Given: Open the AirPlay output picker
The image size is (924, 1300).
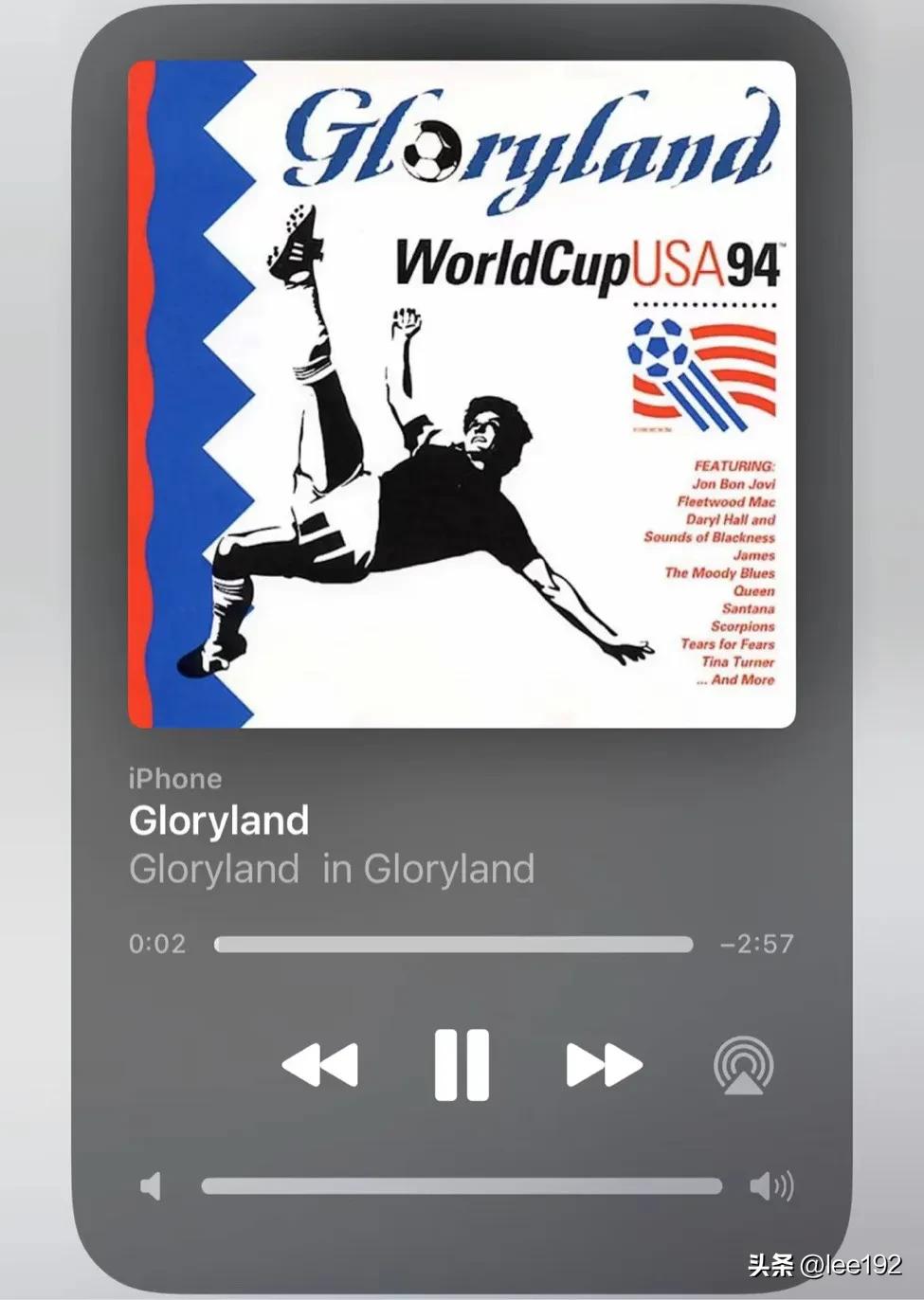Looking at the screenshot, I should coord(743,1065).
